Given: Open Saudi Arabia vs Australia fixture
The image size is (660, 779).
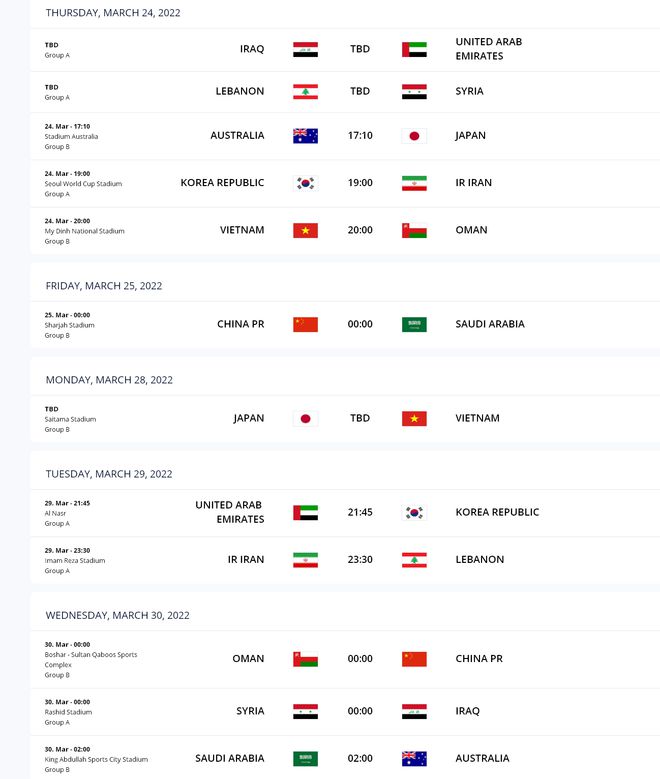Looking at the screenshot, I should 360,758.
